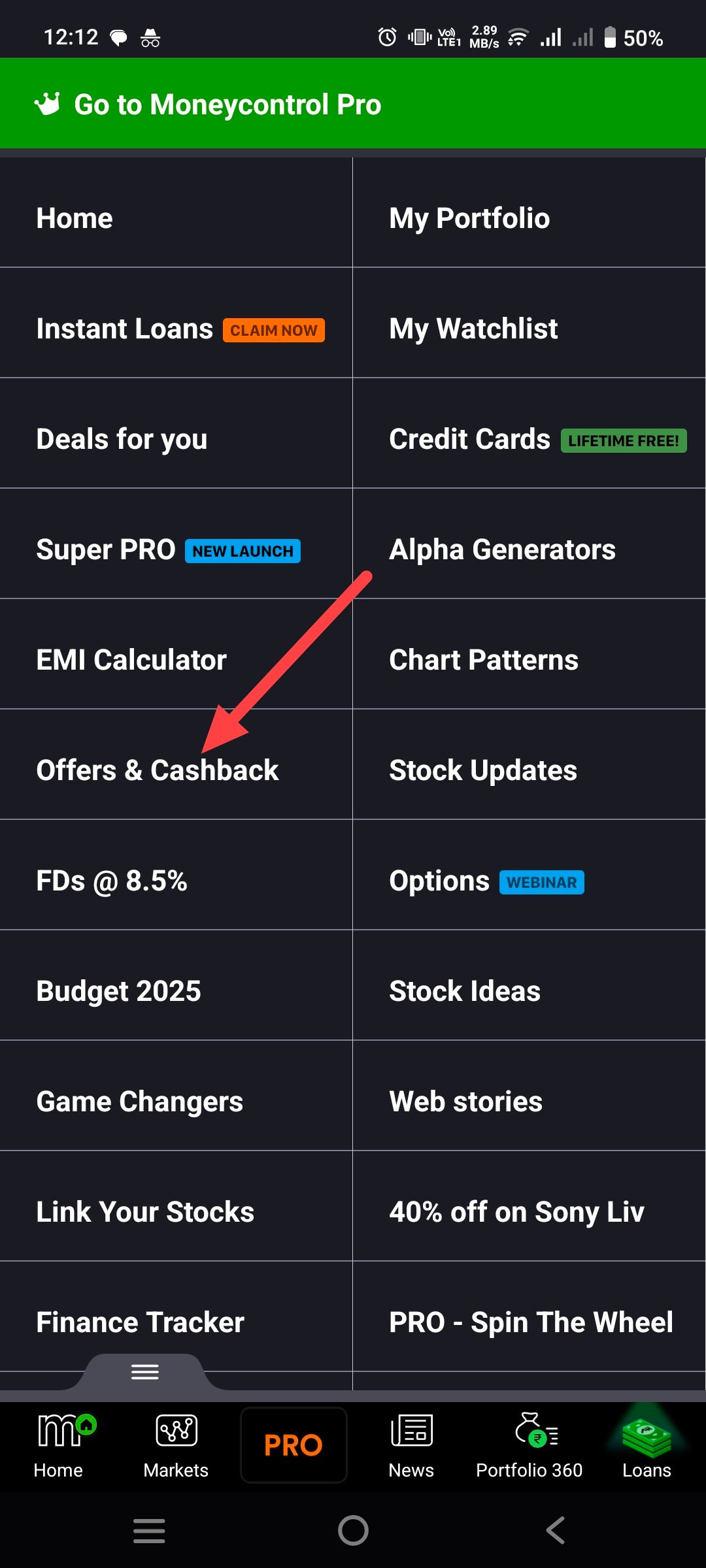This screenshot has width=706, height=1568.
Task: Switch to the Markets tab
Action: point(176,1446)
